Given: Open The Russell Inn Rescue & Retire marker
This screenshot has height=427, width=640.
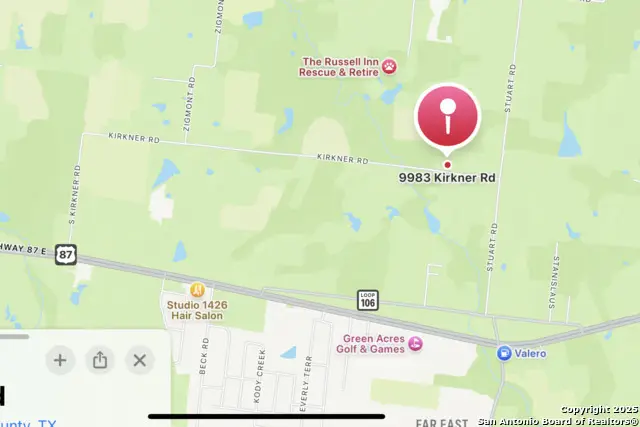Looking at the screenshot, I should tap(390, 66).
